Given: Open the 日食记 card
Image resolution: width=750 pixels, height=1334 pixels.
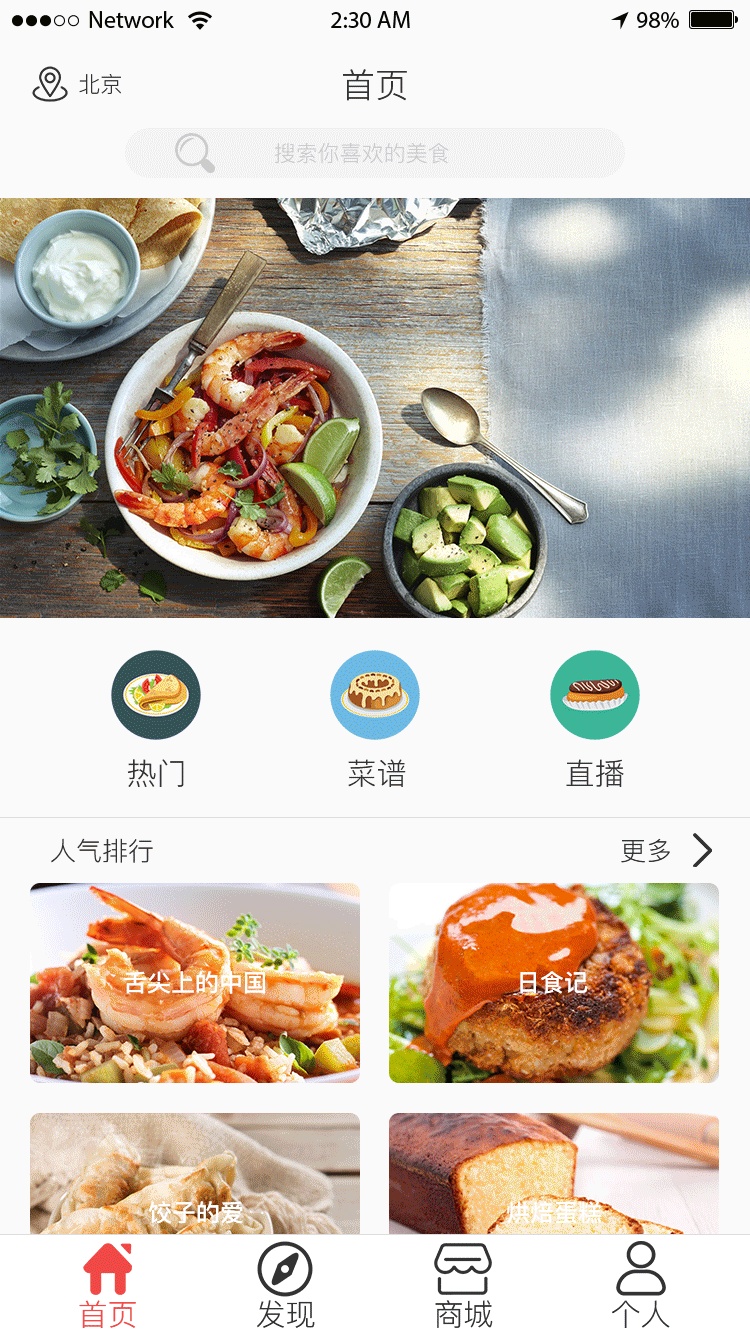Looking at the screenshot, I should click(554, 983).
